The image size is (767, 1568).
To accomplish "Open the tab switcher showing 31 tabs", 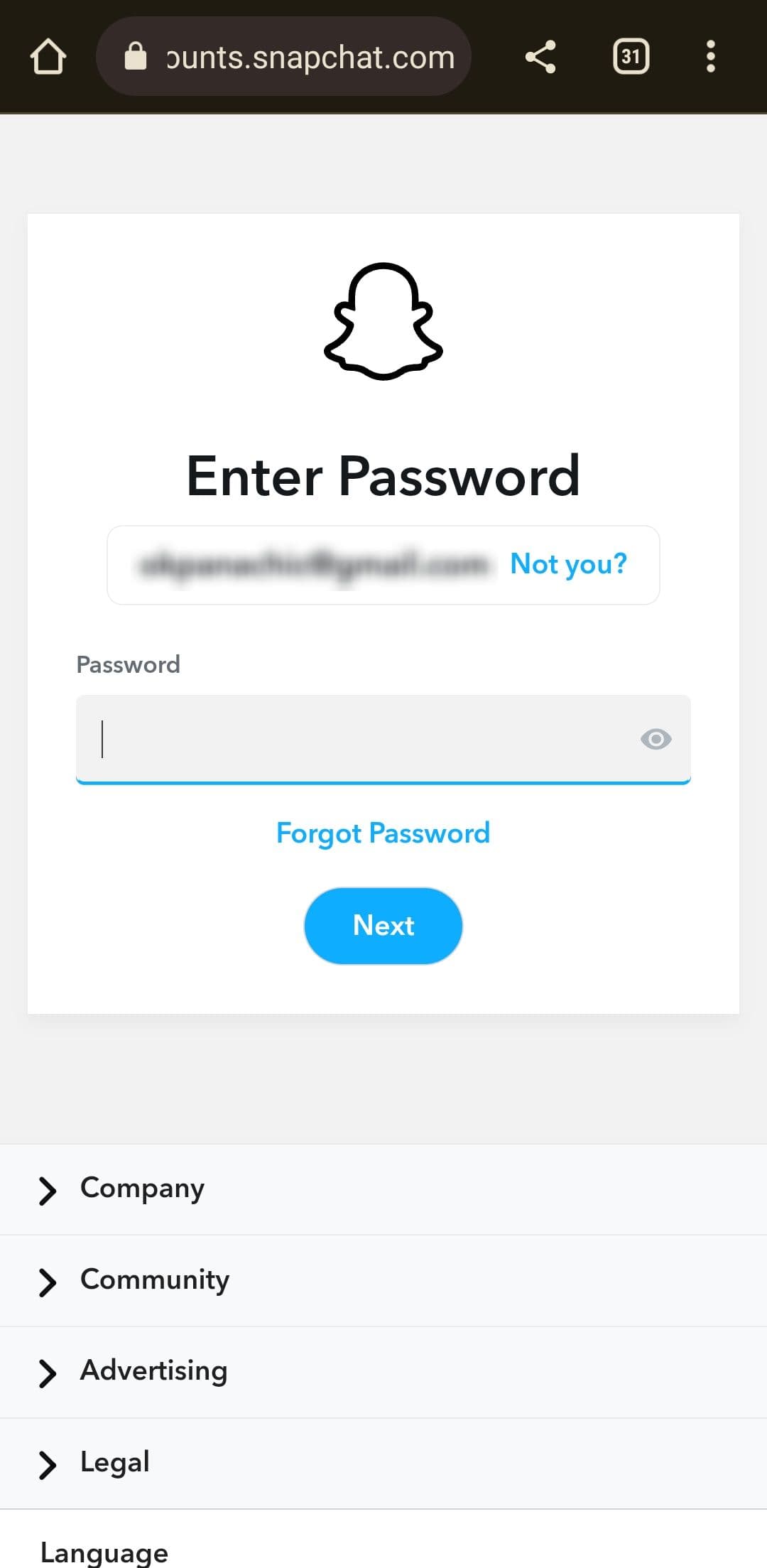I will click(631, 57).
